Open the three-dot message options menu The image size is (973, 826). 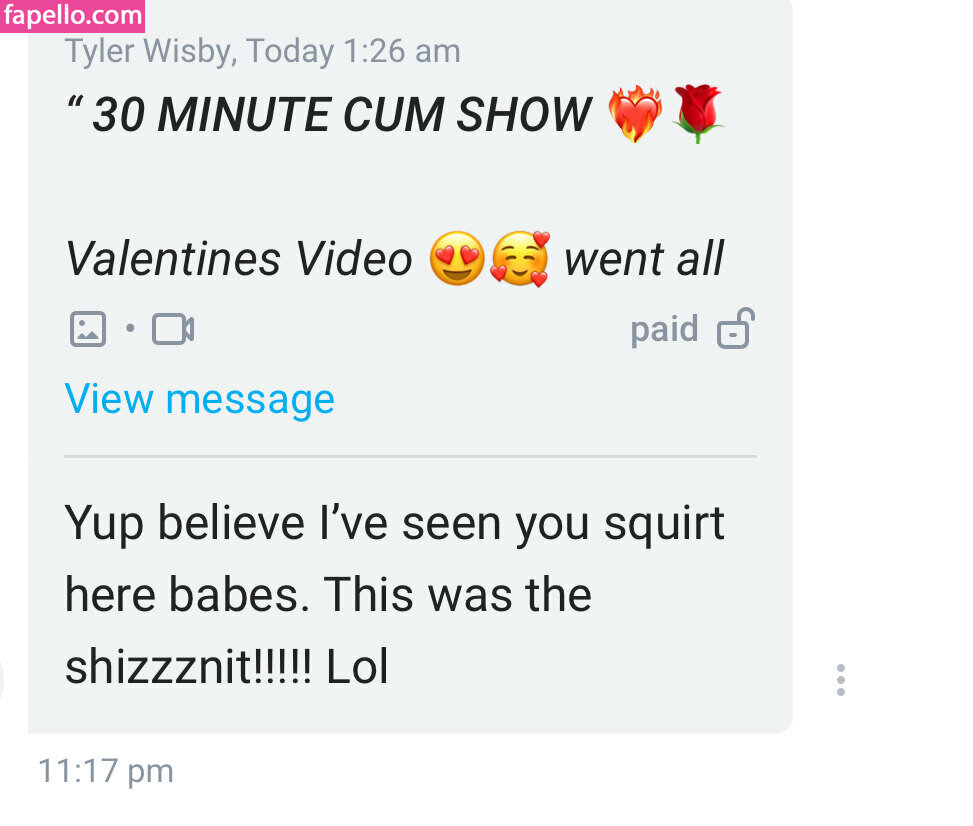pyautogui.click(x=840, y=680)
